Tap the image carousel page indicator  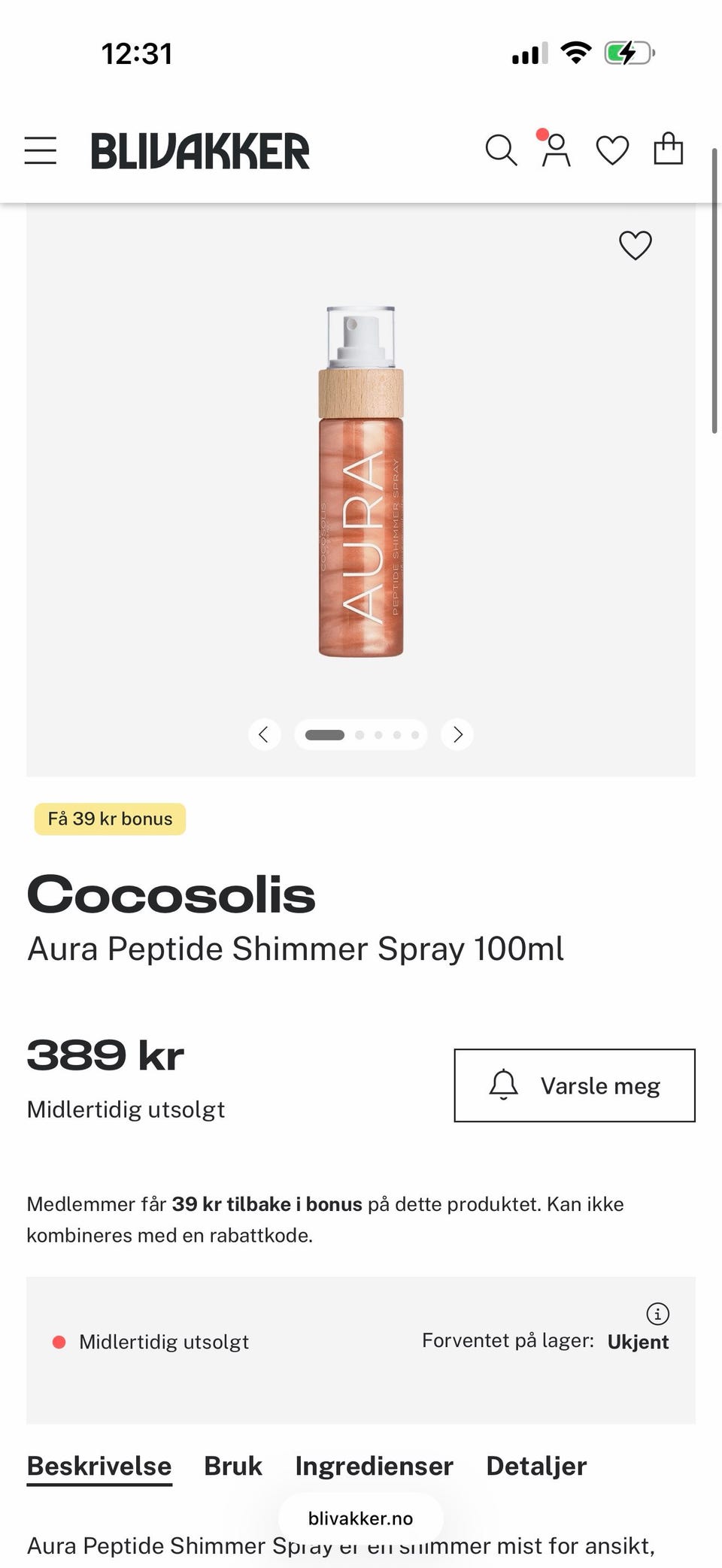pos(361,734)
